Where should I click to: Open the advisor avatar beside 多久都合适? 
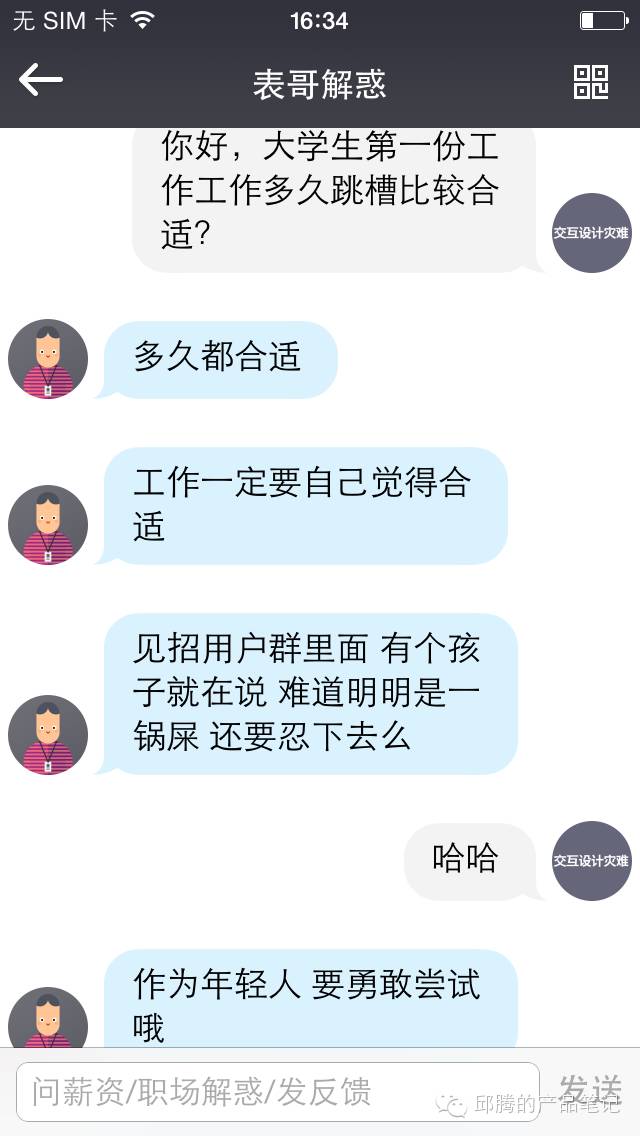tap(48, 359)
